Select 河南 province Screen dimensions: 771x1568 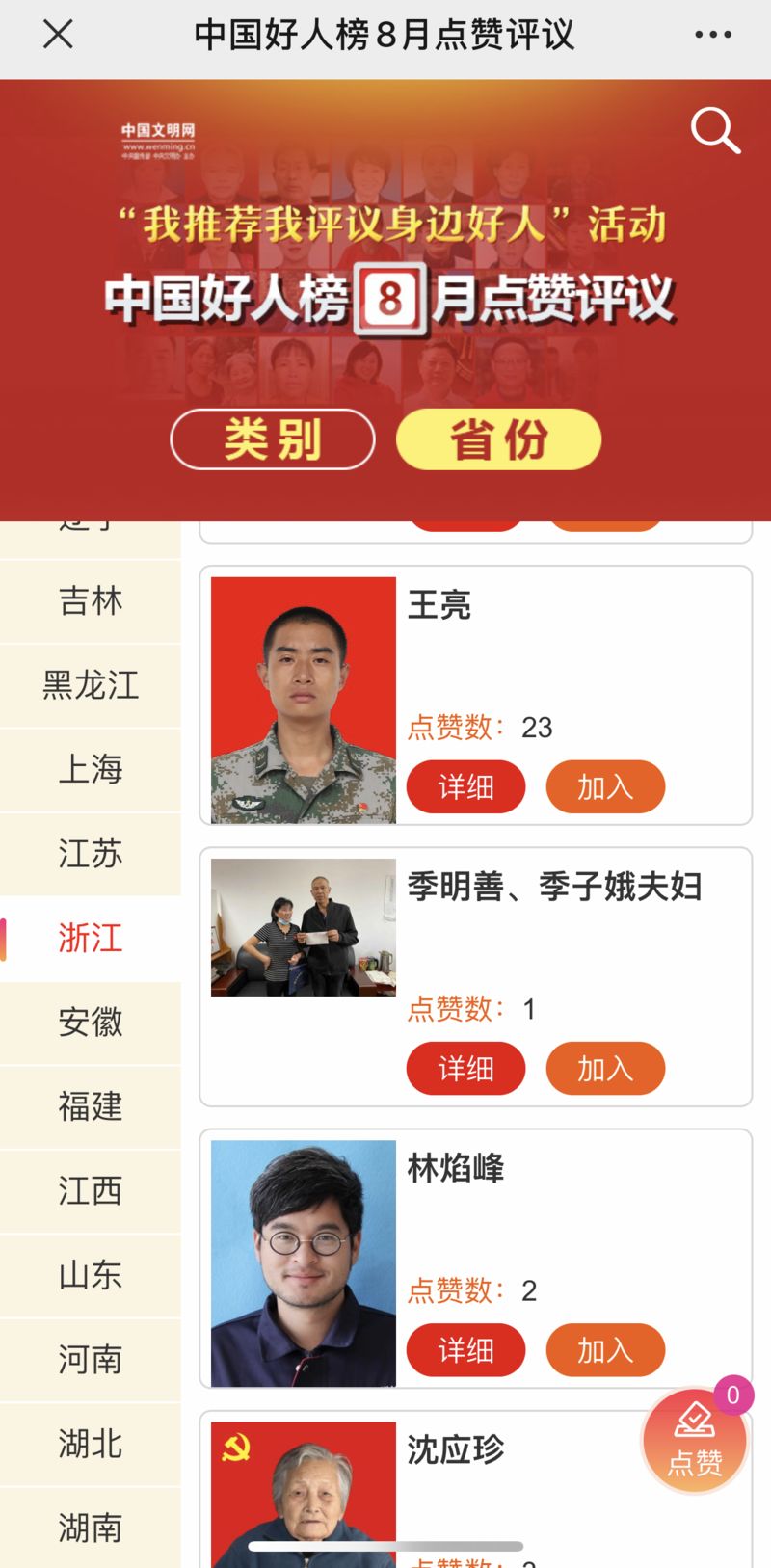91,1360
